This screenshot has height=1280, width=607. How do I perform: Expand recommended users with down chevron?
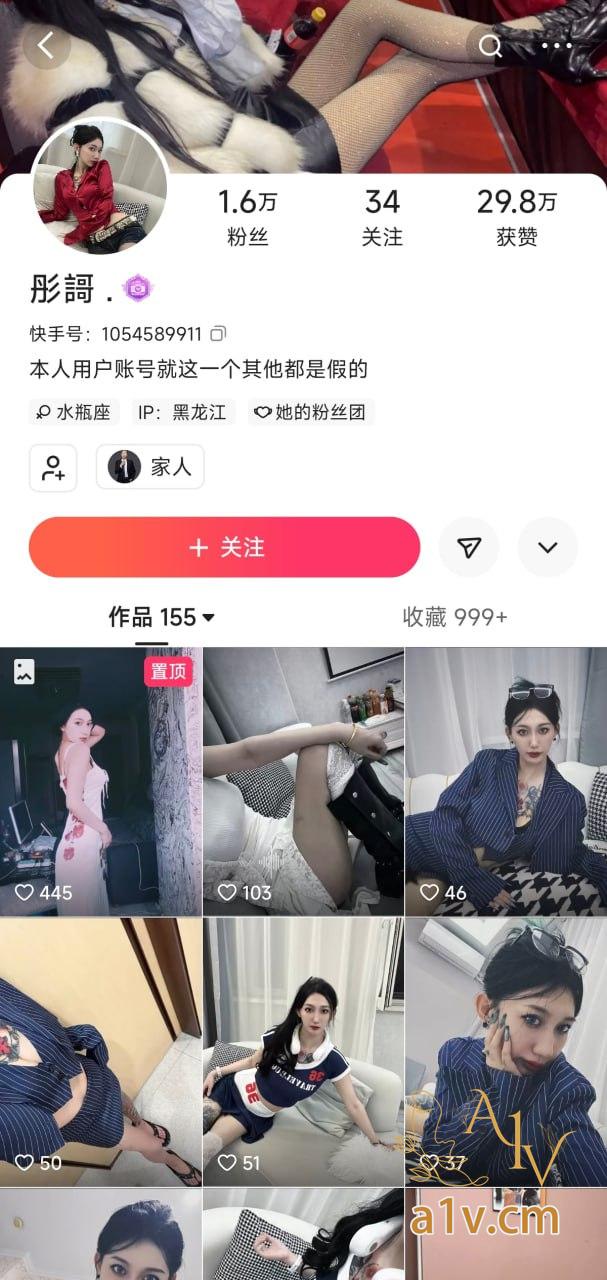(547, 547)
